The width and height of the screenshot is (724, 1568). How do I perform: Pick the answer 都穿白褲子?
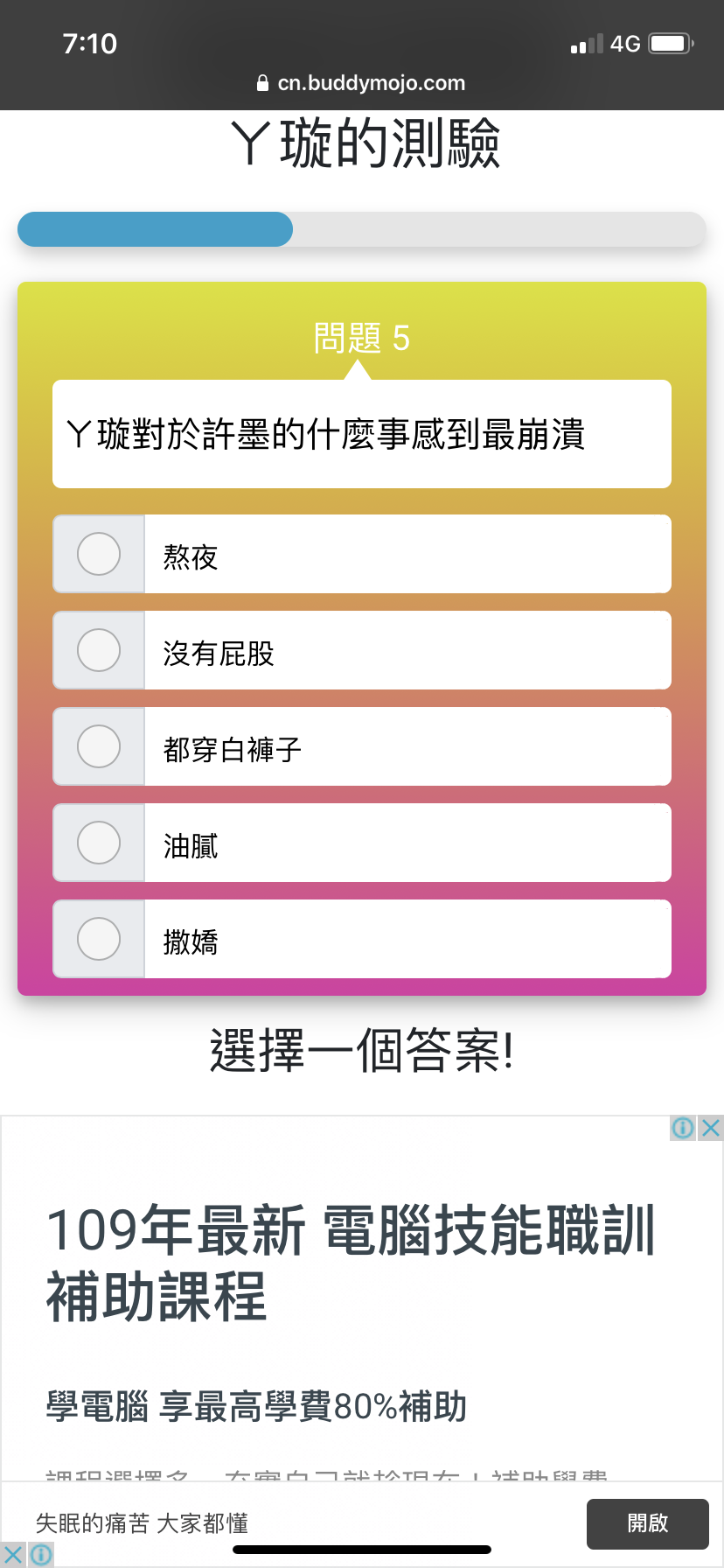click(362, 746)
